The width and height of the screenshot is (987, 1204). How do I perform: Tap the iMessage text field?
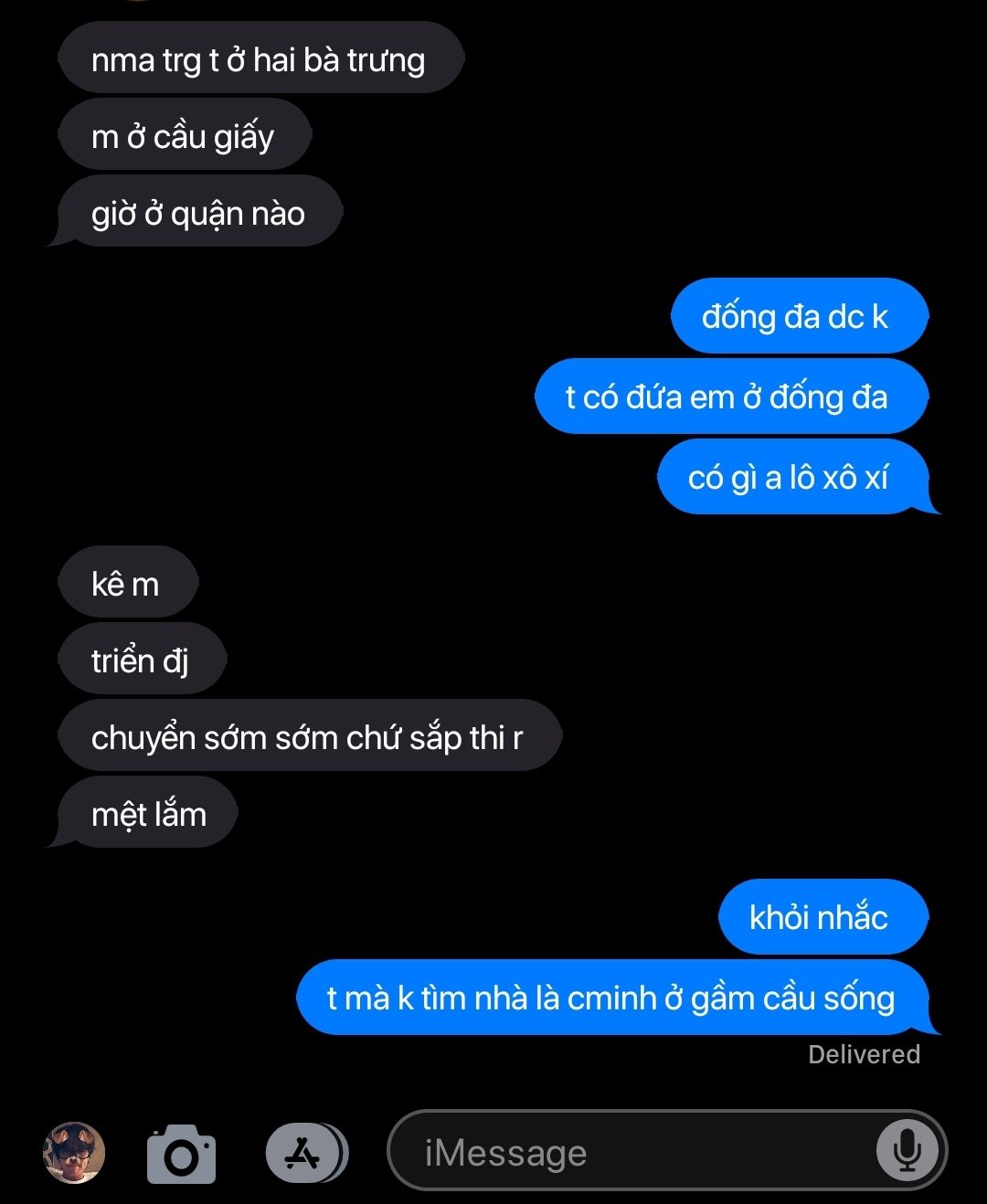click(x=631, y=1153)
